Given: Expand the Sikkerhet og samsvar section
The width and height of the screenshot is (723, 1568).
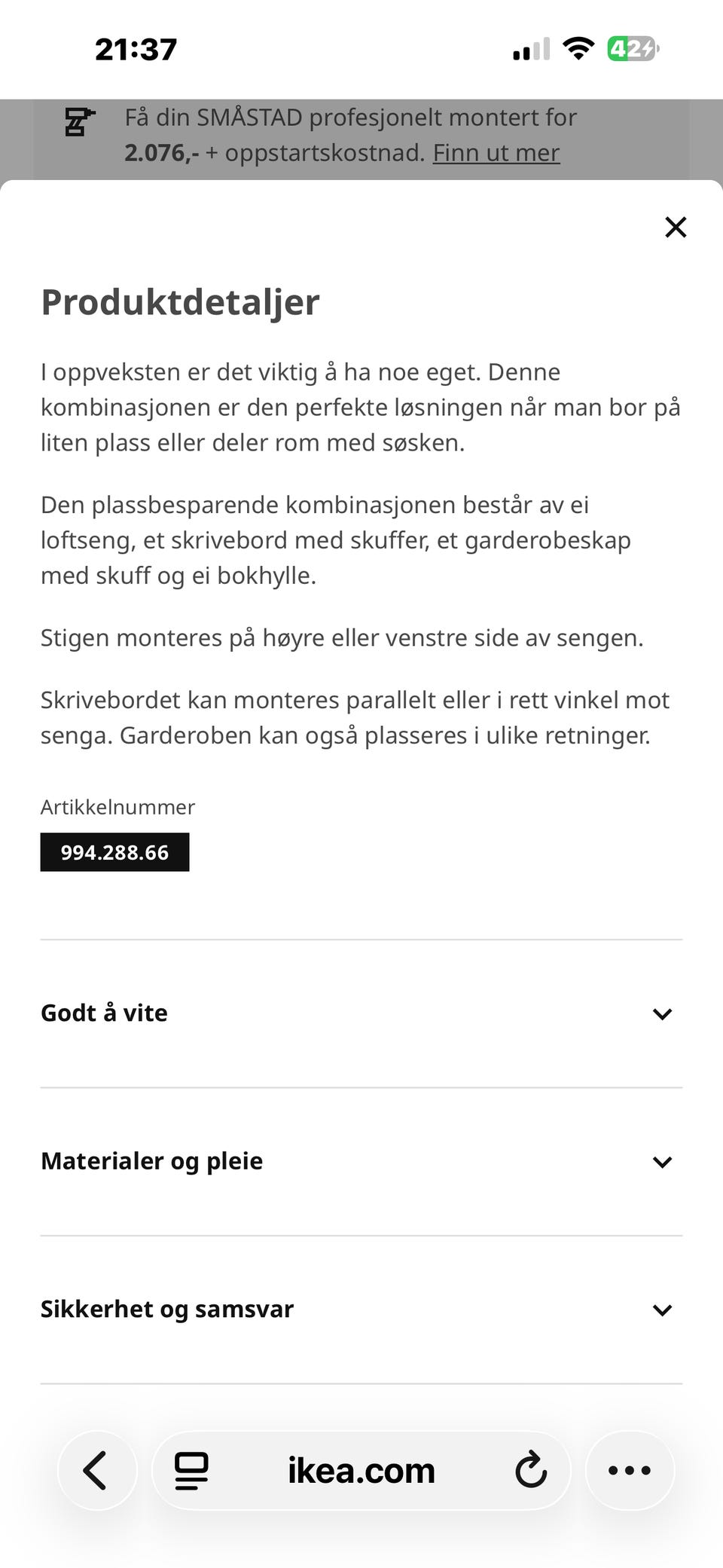Looking at the screenshot, I should [x=167, y=1309].
